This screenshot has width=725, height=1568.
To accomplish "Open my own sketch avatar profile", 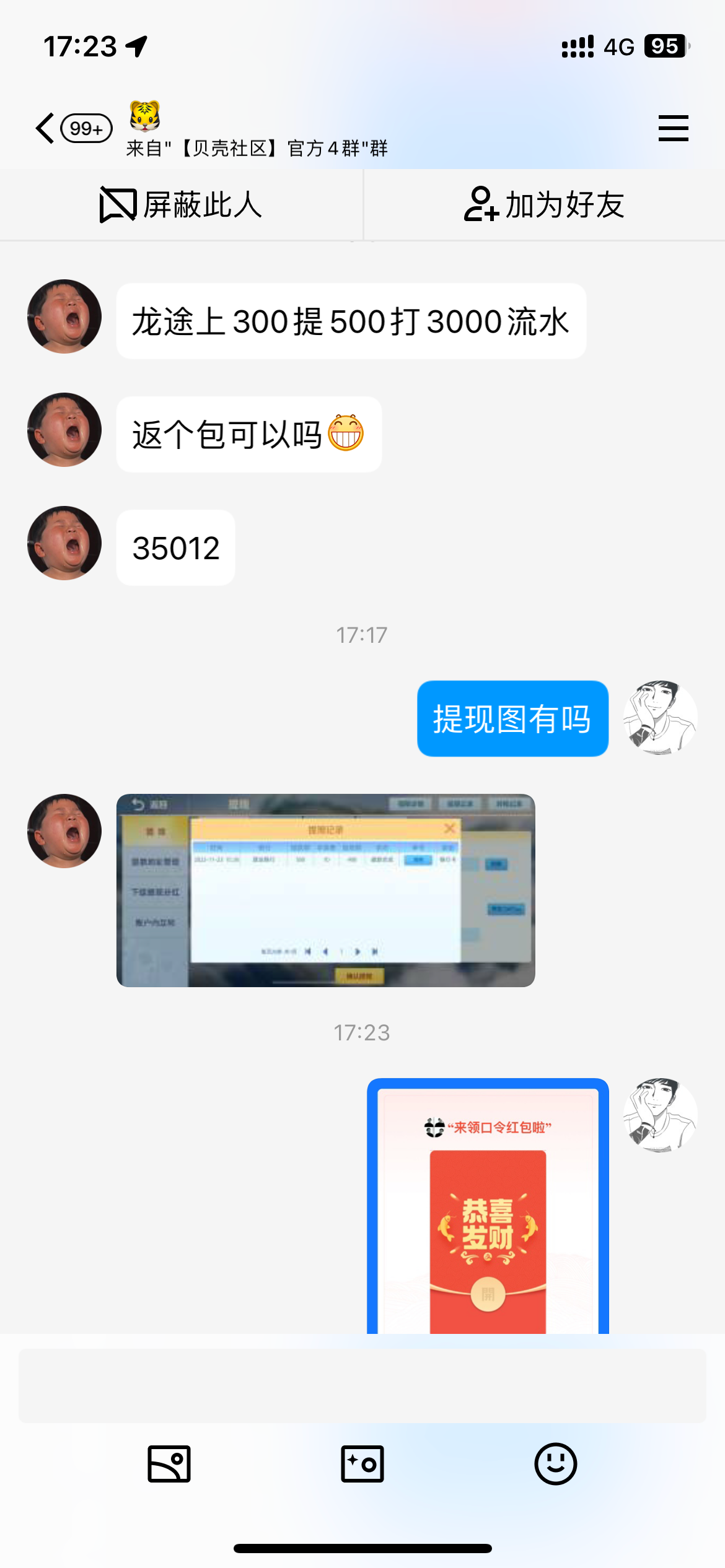I will coord(660,718).
